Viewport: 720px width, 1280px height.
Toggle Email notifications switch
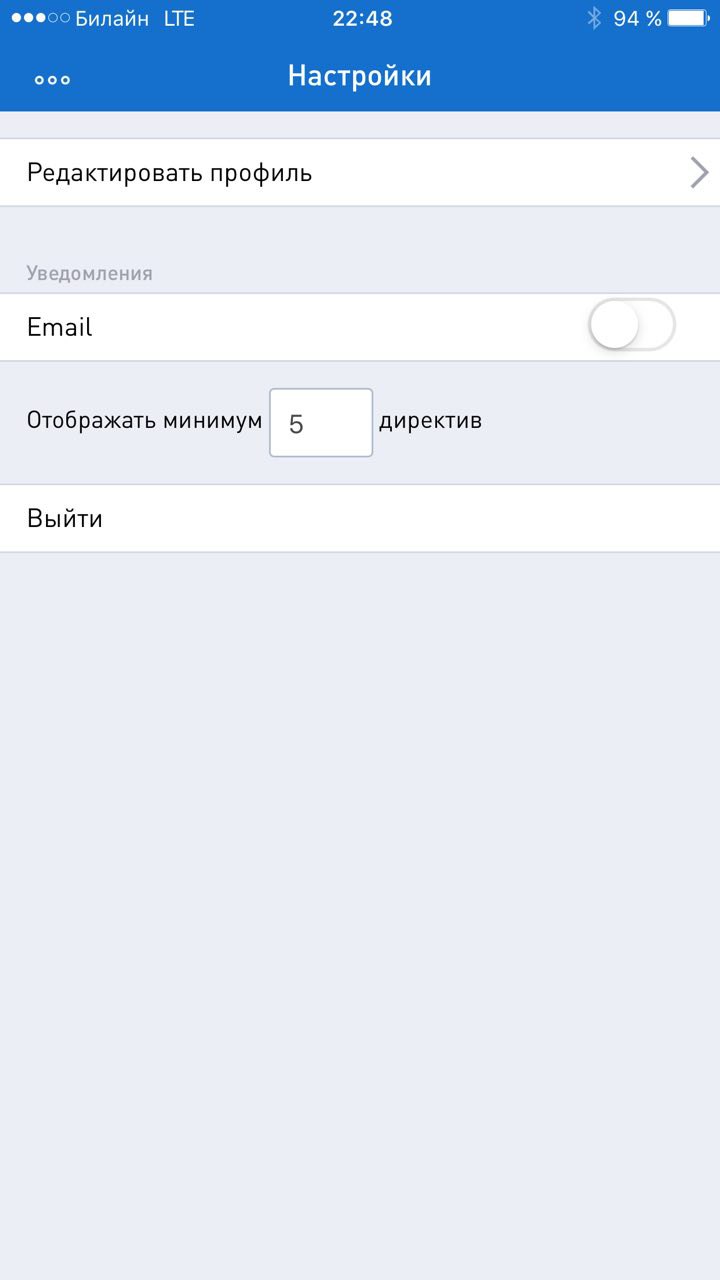tap(631, 326)
